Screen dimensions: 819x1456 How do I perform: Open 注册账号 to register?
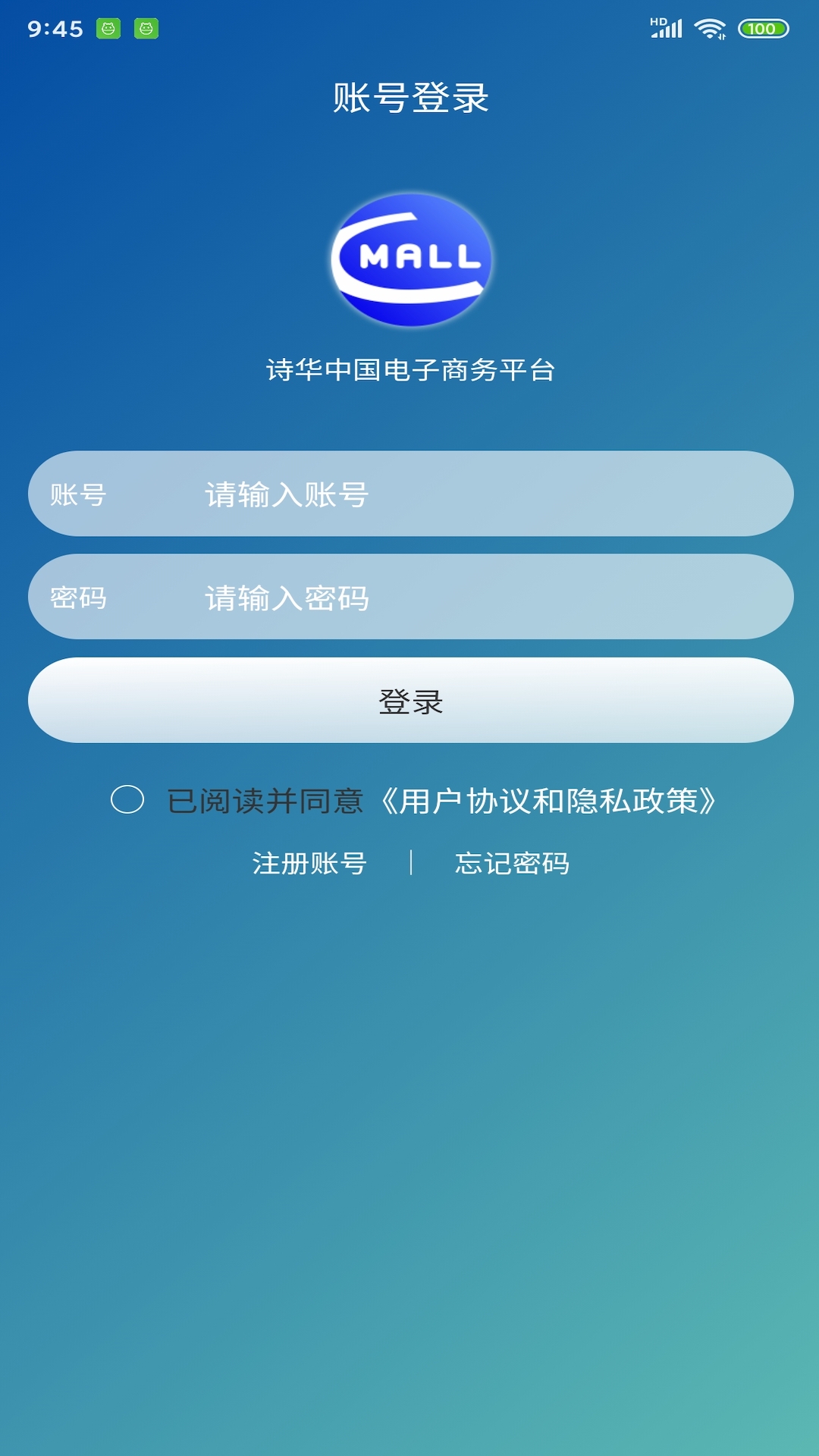[309, 863]
